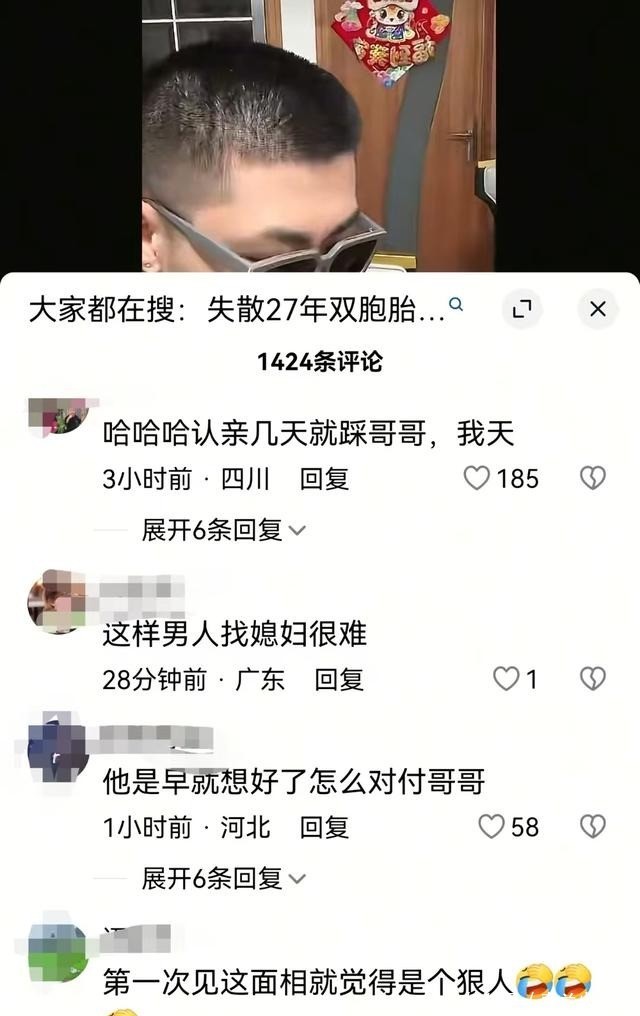Reply to the 河北 comment

[x=324, y=827]
